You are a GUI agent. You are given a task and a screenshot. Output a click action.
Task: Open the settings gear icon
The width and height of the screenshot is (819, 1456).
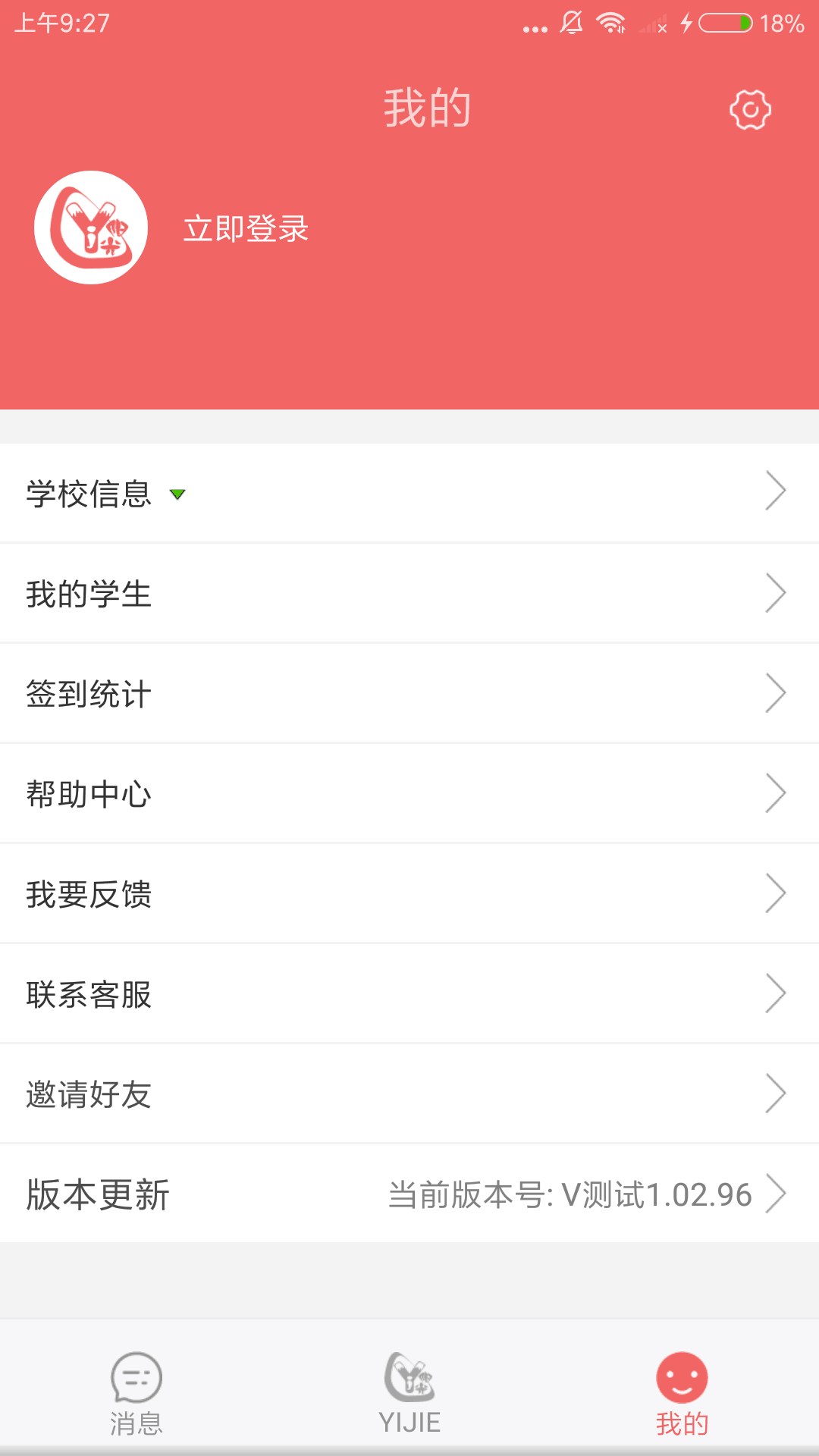click(x=750, y=111)
